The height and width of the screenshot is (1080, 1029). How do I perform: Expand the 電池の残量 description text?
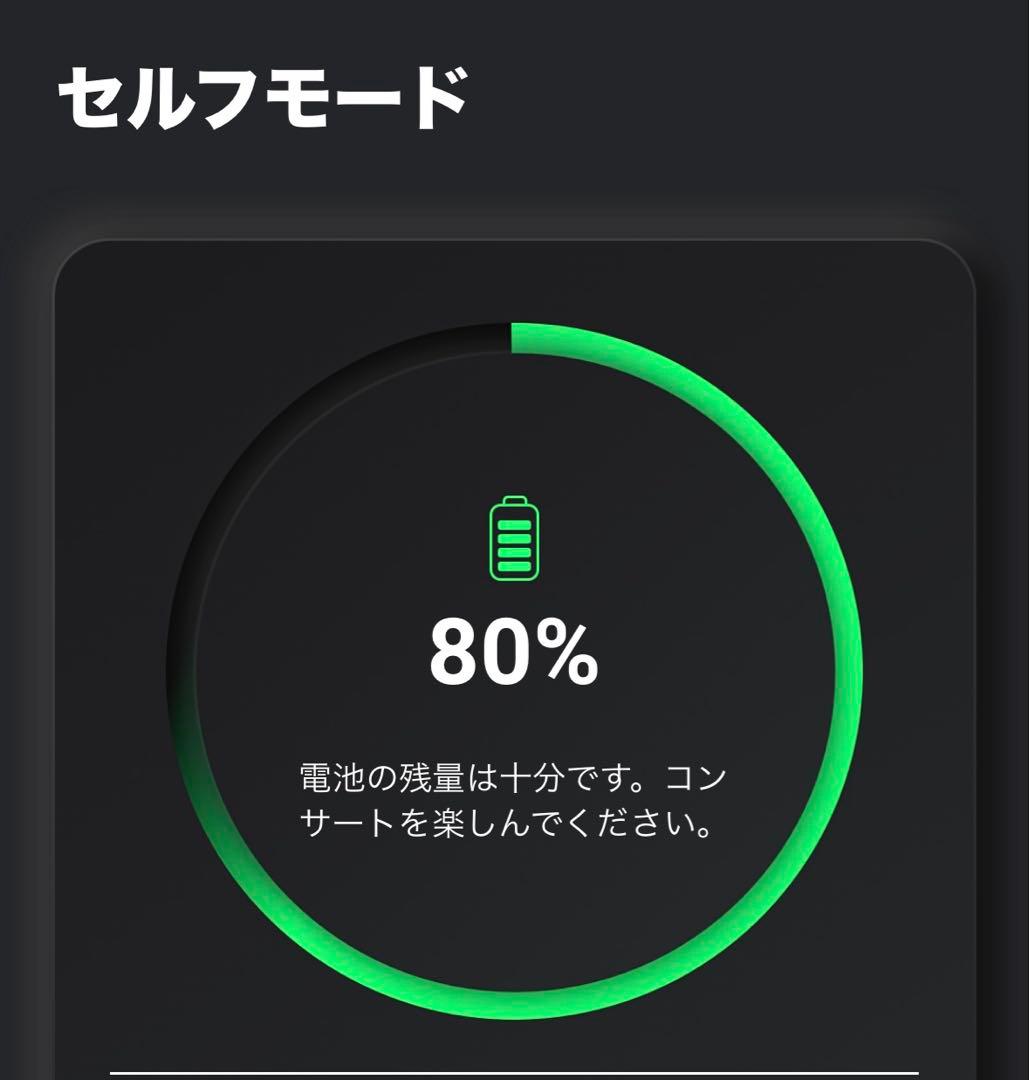[514, 800]
